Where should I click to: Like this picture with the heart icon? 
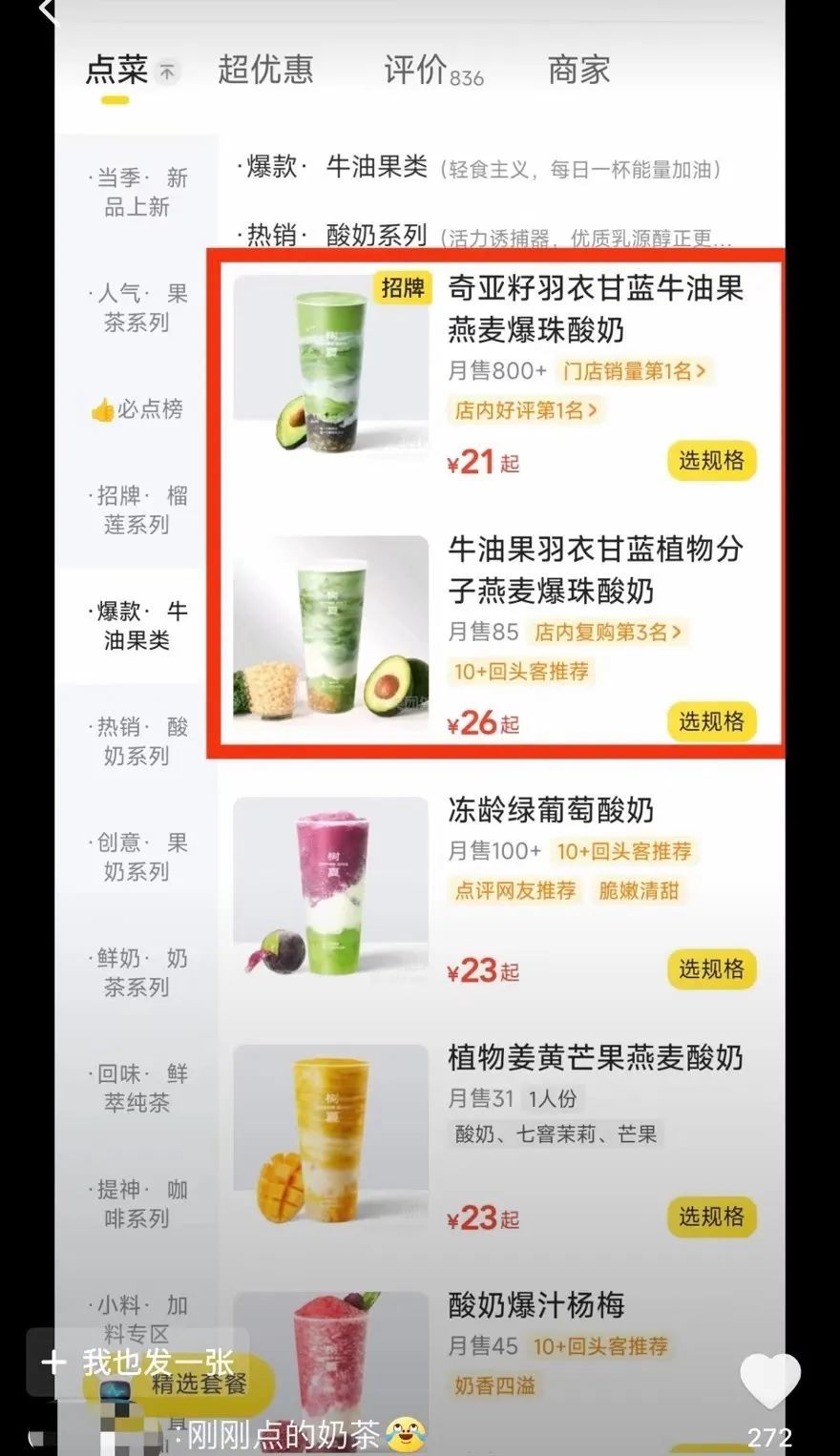(x=769, y=1382)
